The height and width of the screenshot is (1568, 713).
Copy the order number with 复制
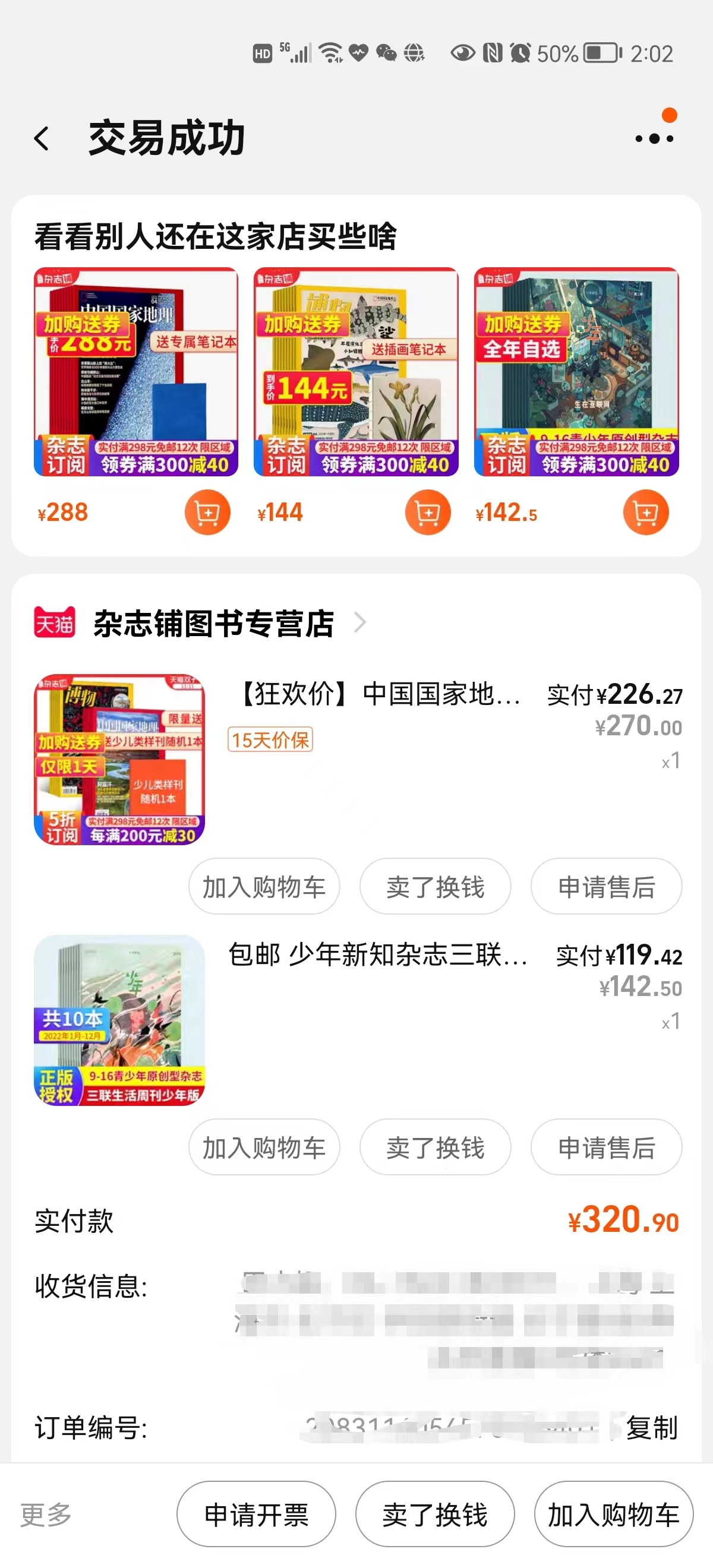[x=651, y=1428]
